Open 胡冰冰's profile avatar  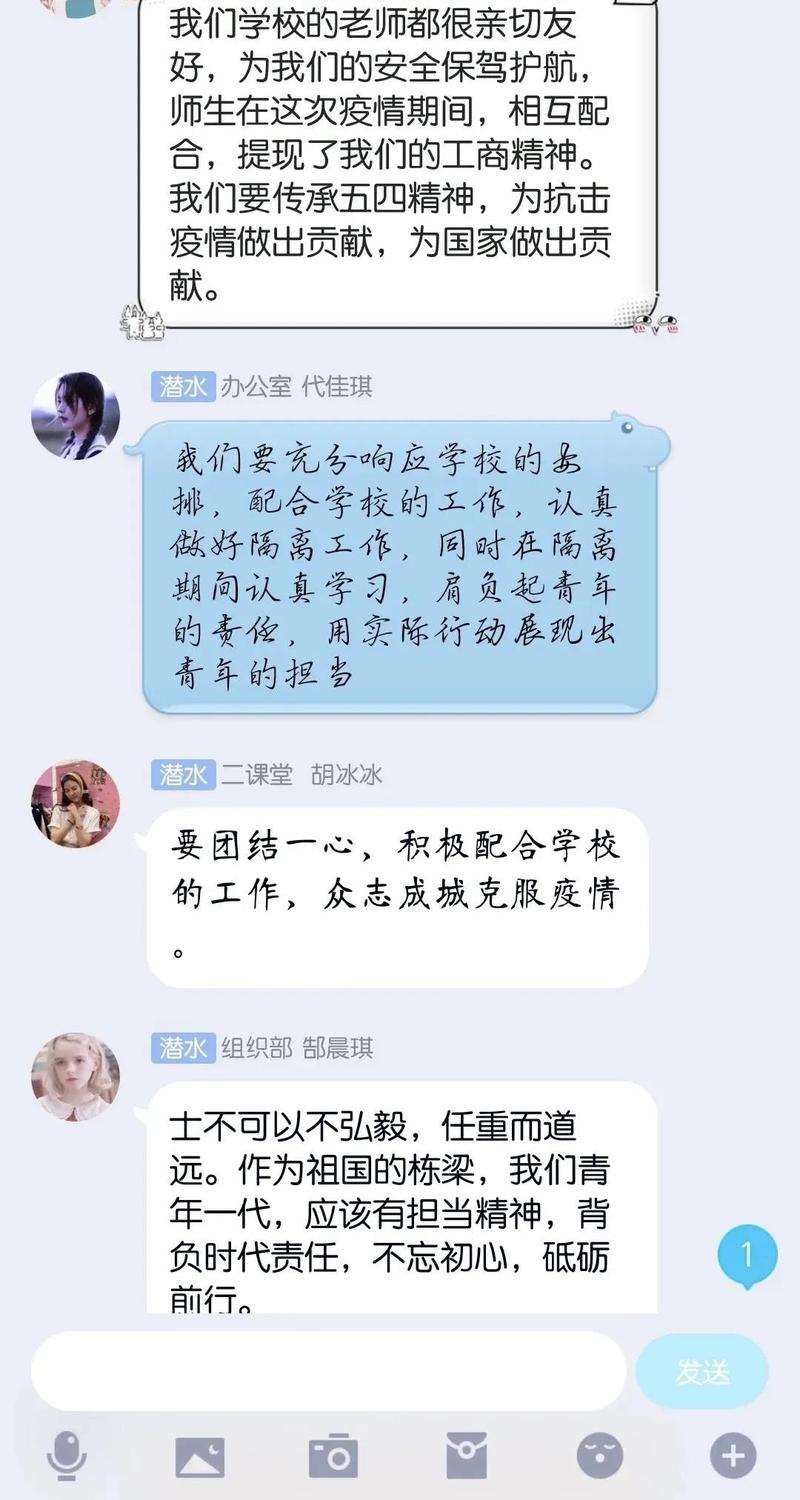point(76,803)
